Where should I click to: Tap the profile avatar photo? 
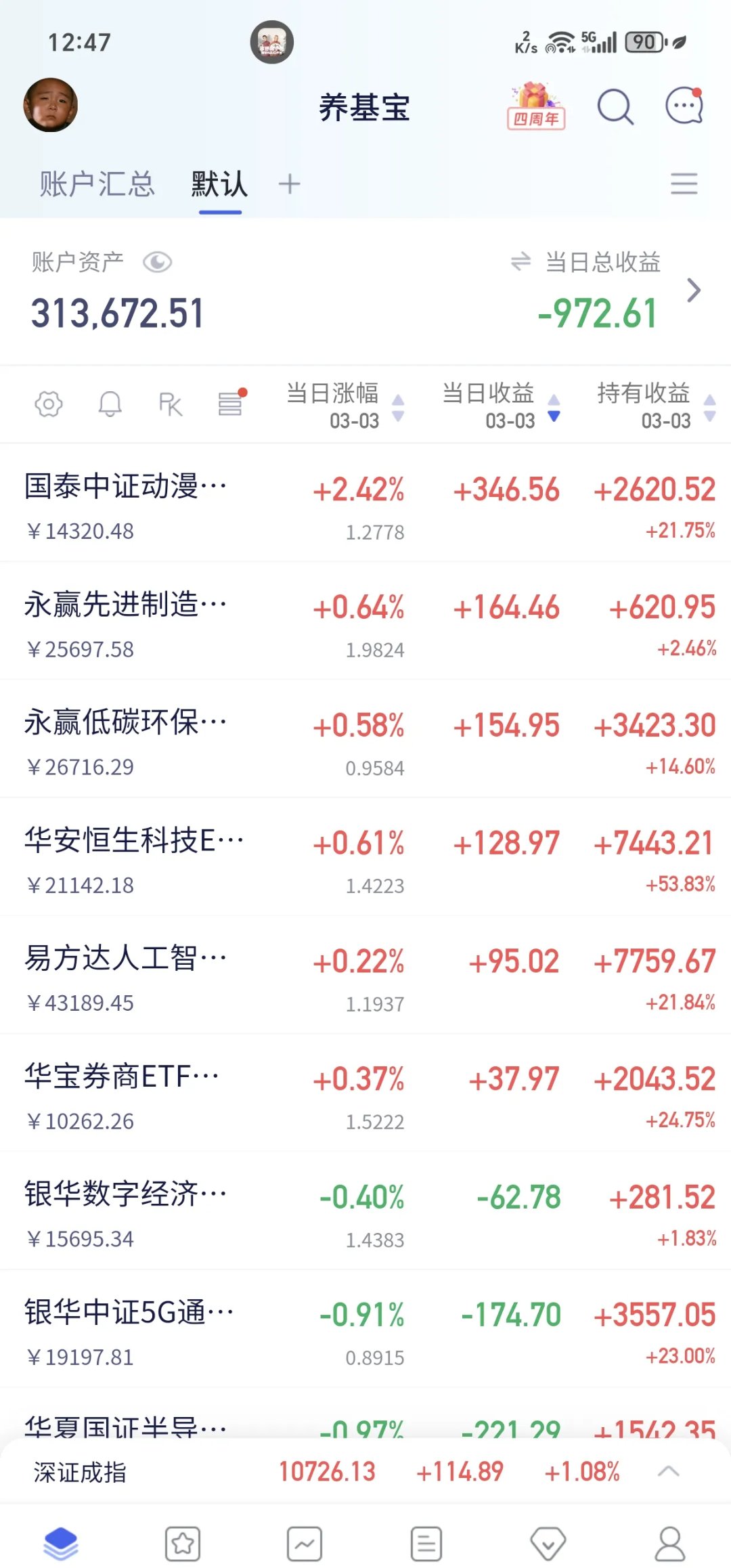click(51, 105)
